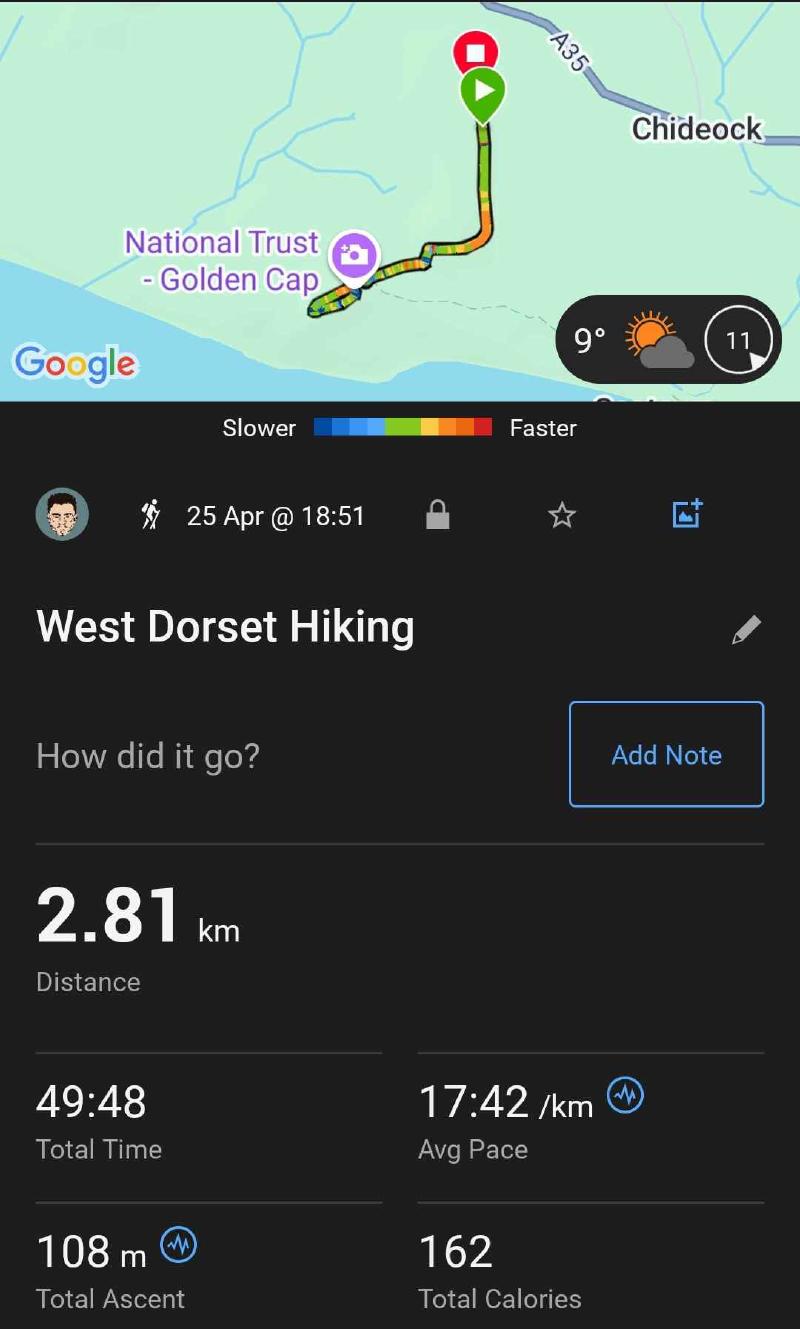The width and height of the screenshot is (800, 1329).
Task: Tap the Add Note button
Action: click(x=666, y=754)
